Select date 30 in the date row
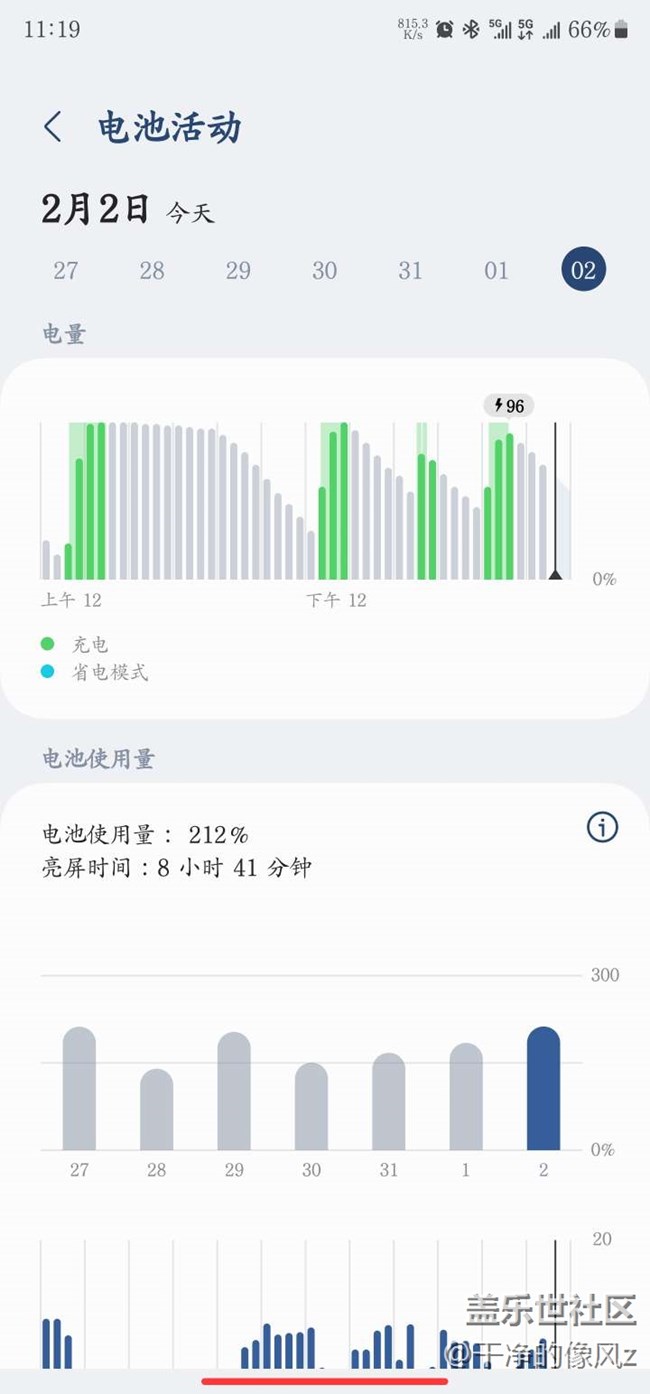Screen dimensions: 650x1394 pyautogui.click(x=324, y=270)
